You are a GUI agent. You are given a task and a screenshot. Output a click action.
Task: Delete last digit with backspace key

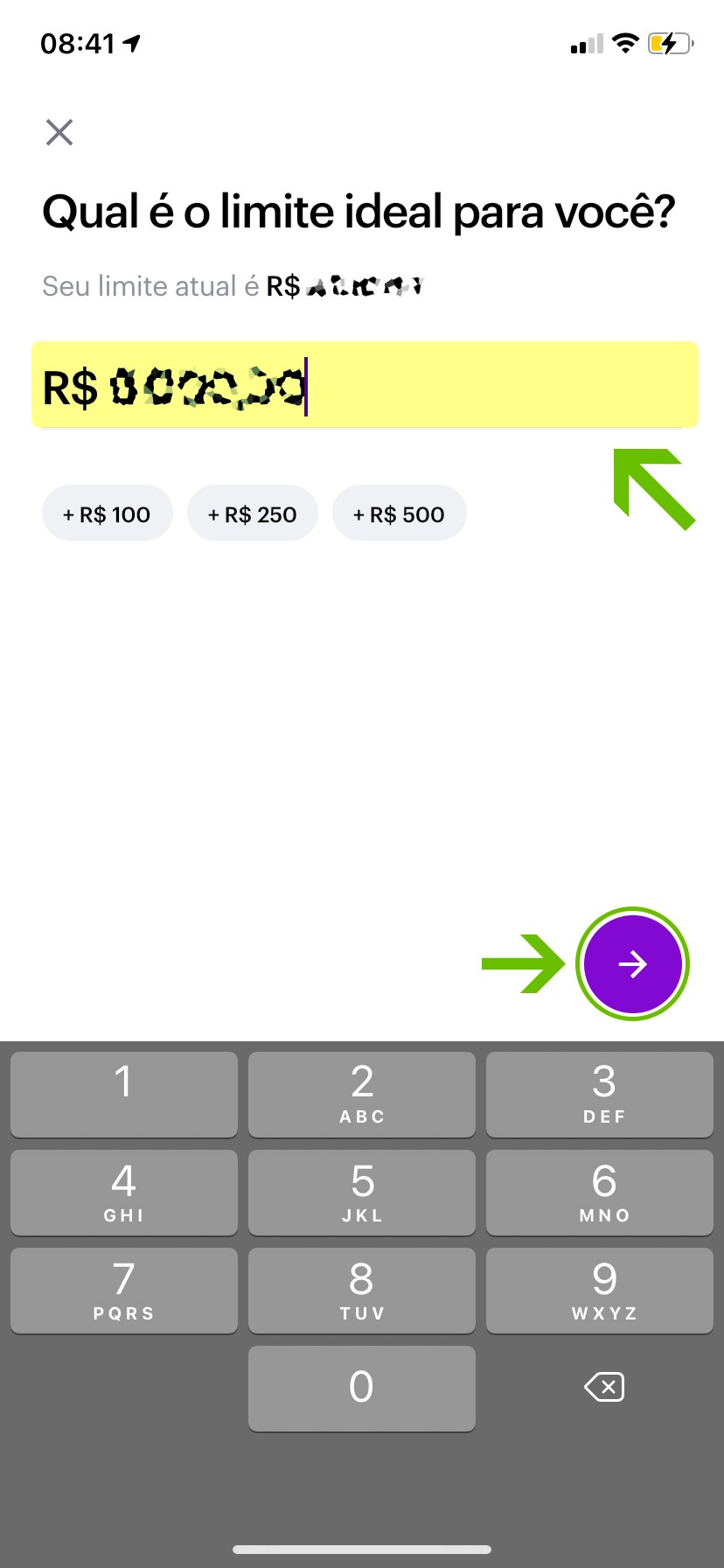[x=603, y=1387]
